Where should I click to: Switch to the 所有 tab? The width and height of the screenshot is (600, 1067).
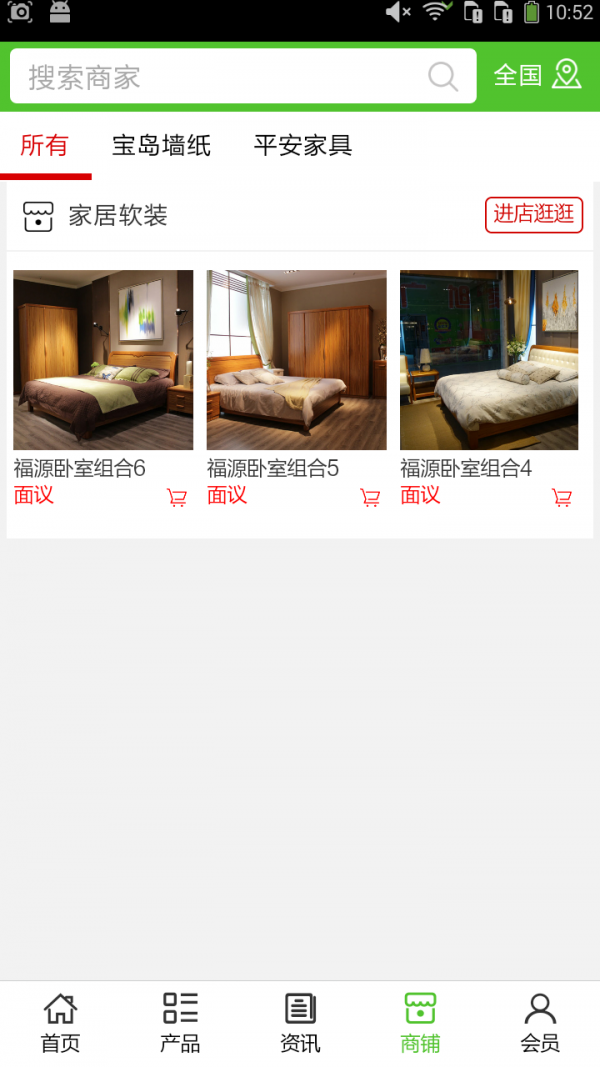44,146
